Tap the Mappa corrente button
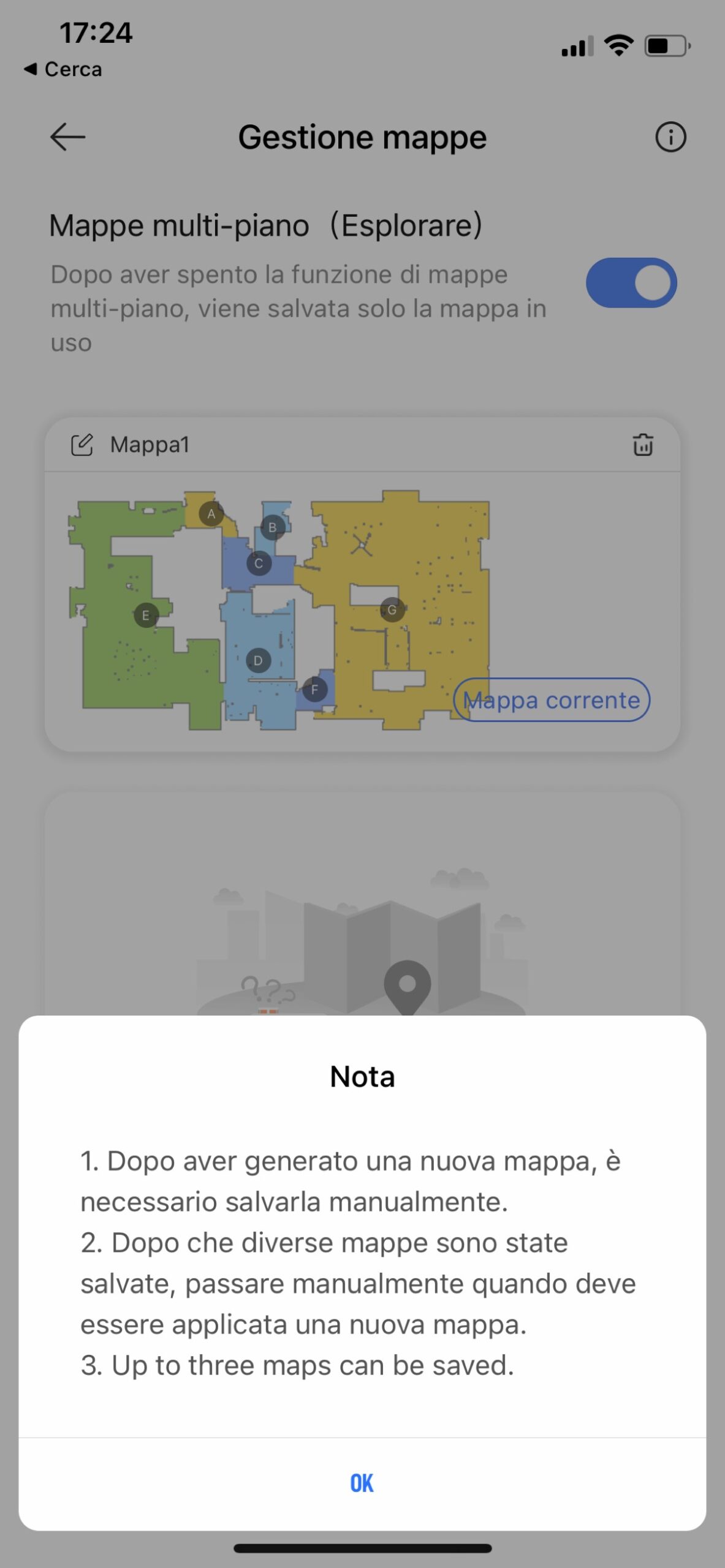The image size is (725, 1568). (551, 700)
